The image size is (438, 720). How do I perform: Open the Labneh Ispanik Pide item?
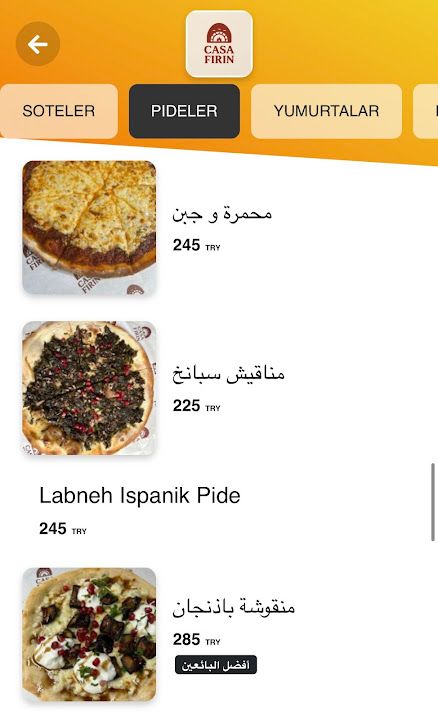coord(219,511)
